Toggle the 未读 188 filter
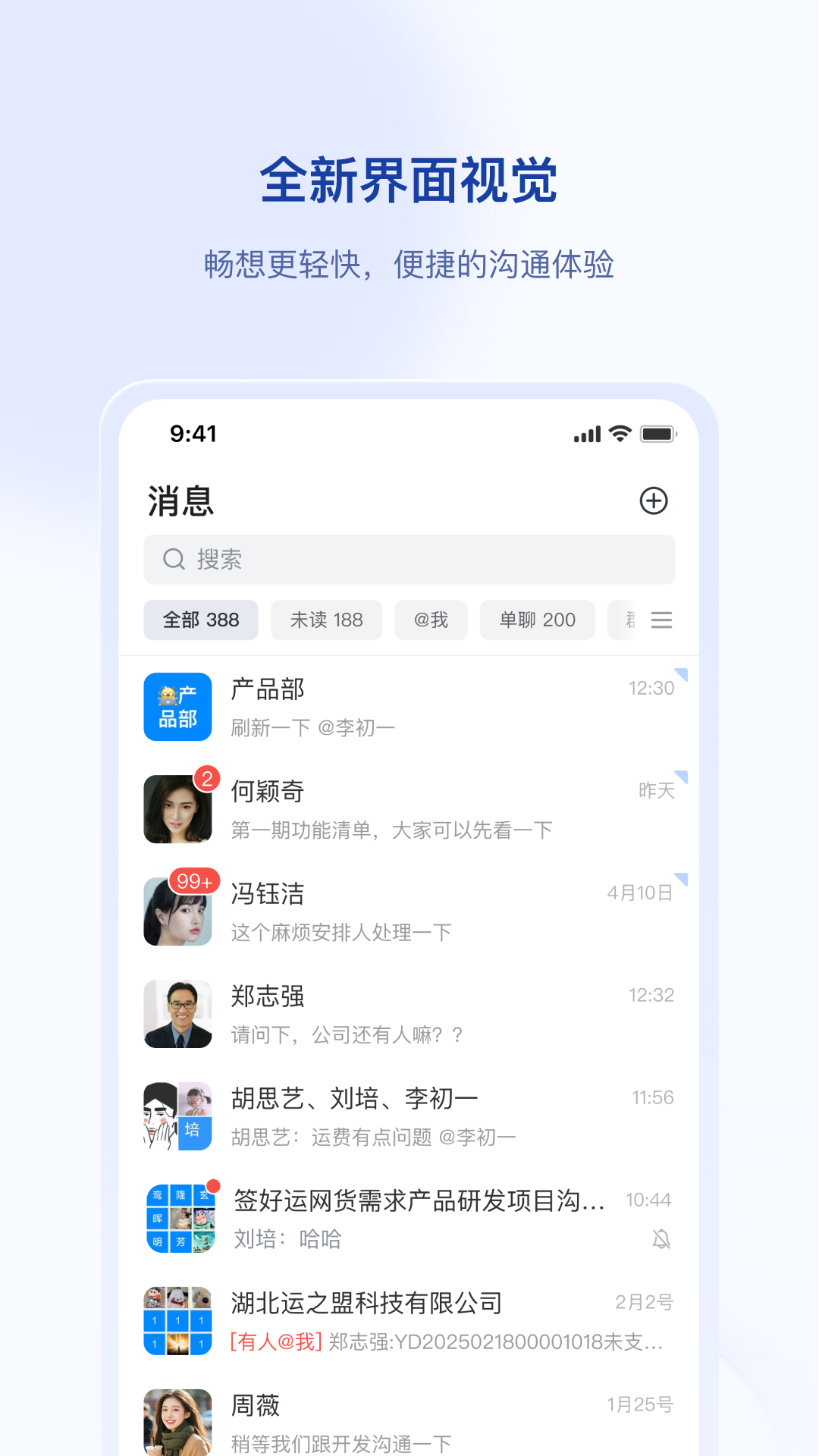The height and width of the screenshot is (1456, 819). (x=326, y=620)
